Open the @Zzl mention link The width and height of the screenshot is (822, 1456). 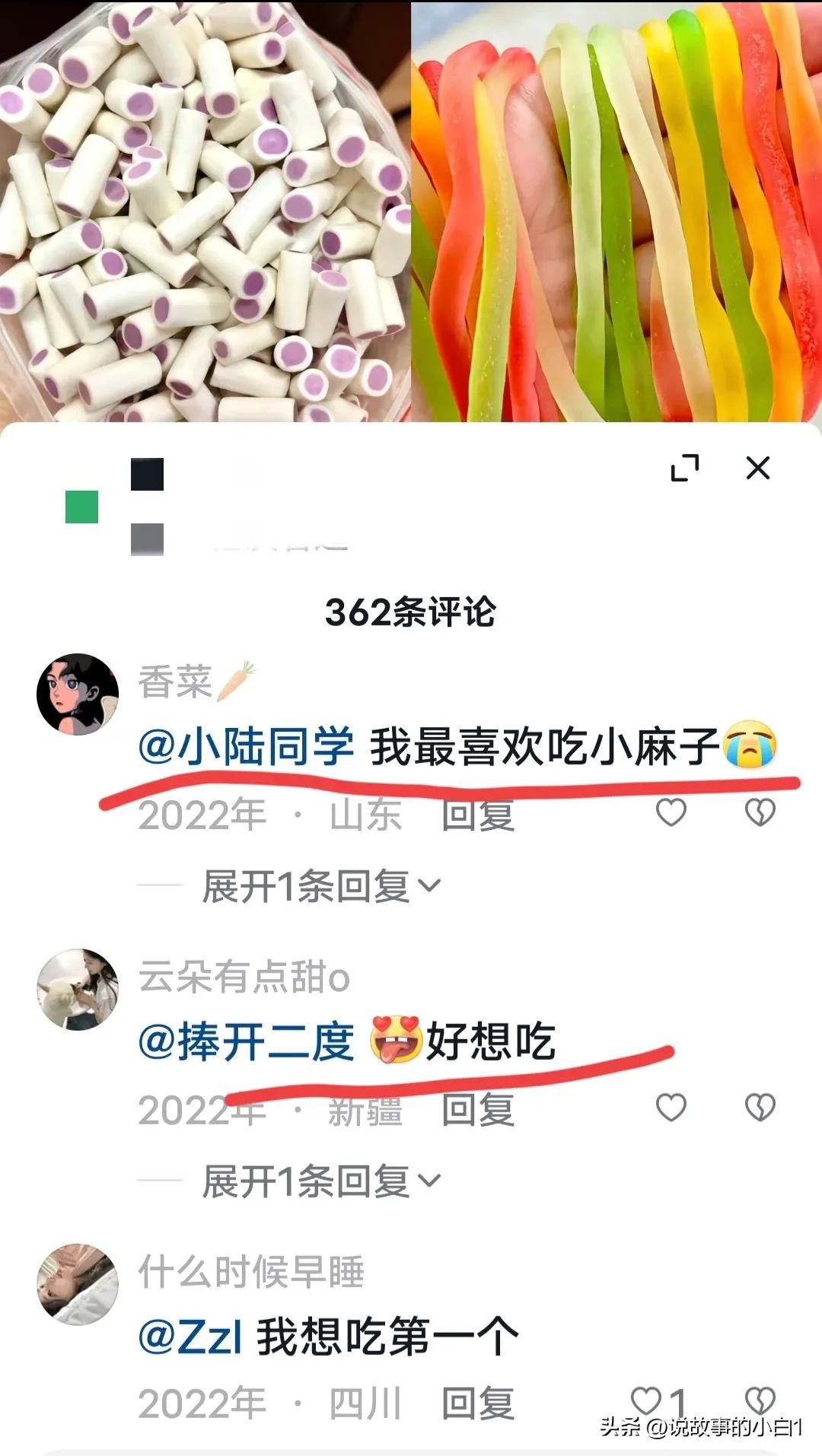tap(190, 1337)
